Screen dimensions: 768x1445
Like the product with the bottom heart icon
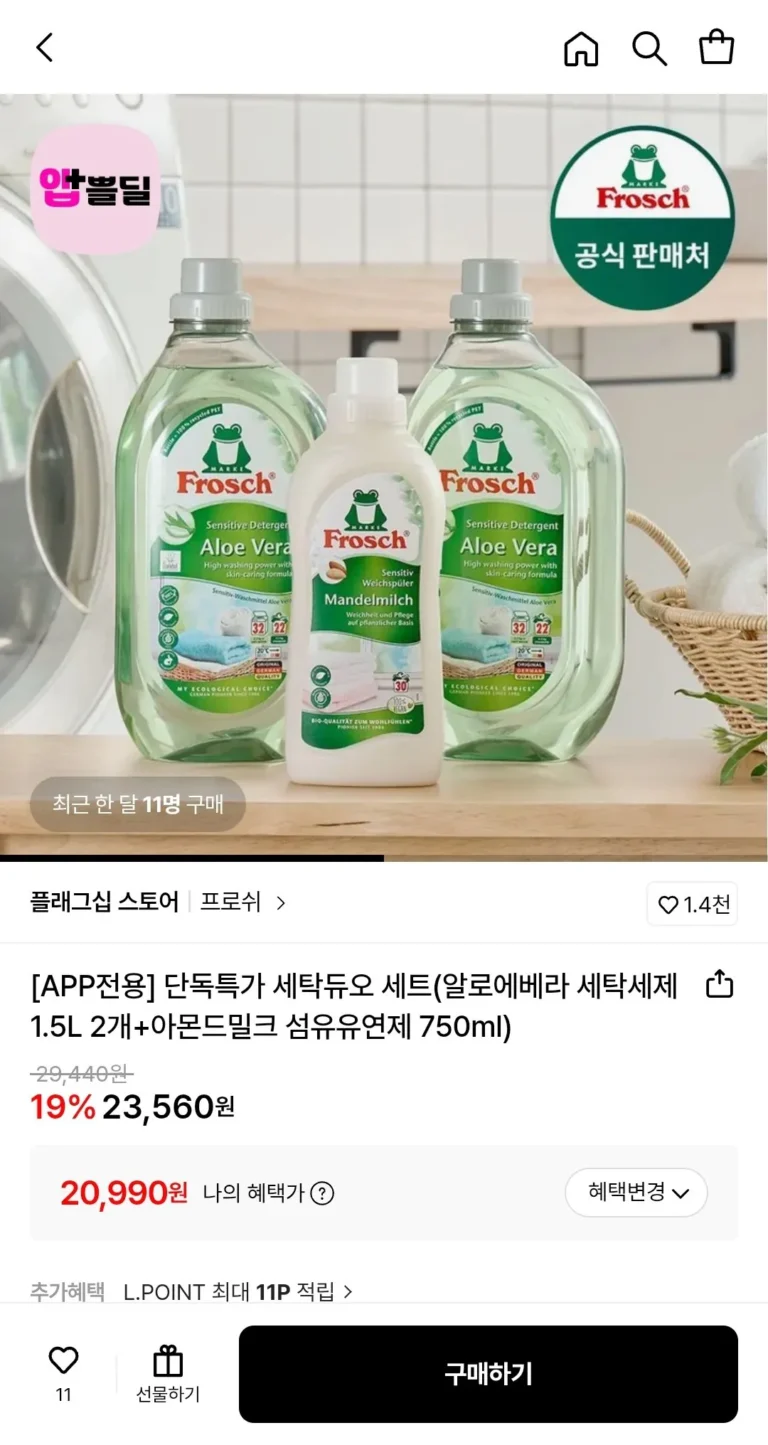click(63, 1361)
